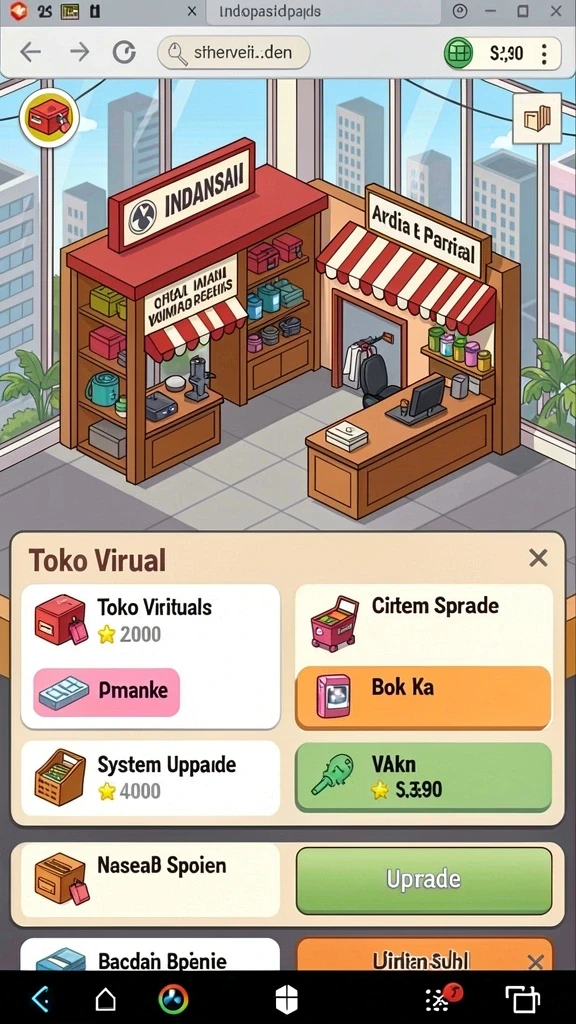Image resolution: width=576 pixels, height=1024 pixels.
Task: Open the map icon at top right
Action: coord(537,118)
